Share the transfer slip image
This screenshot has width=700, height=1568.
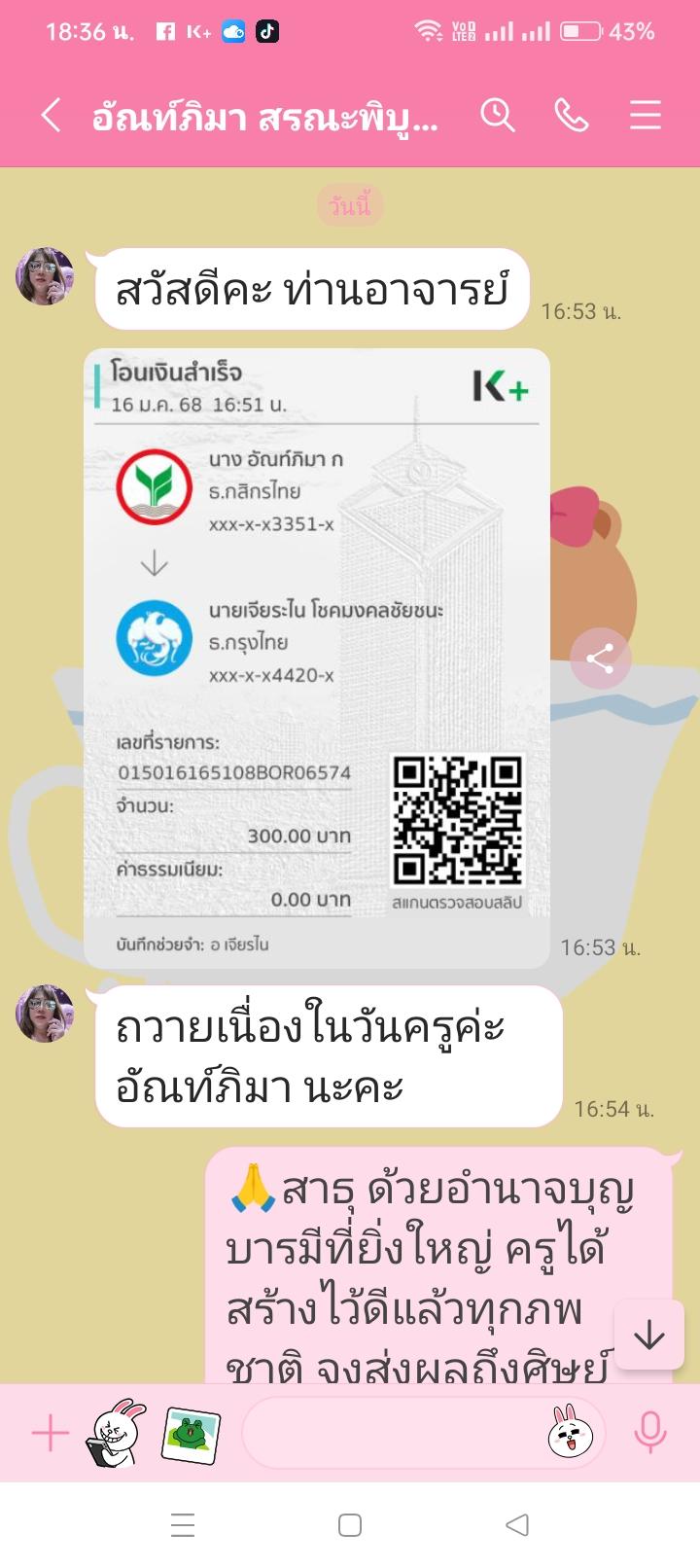coord(600,659)
